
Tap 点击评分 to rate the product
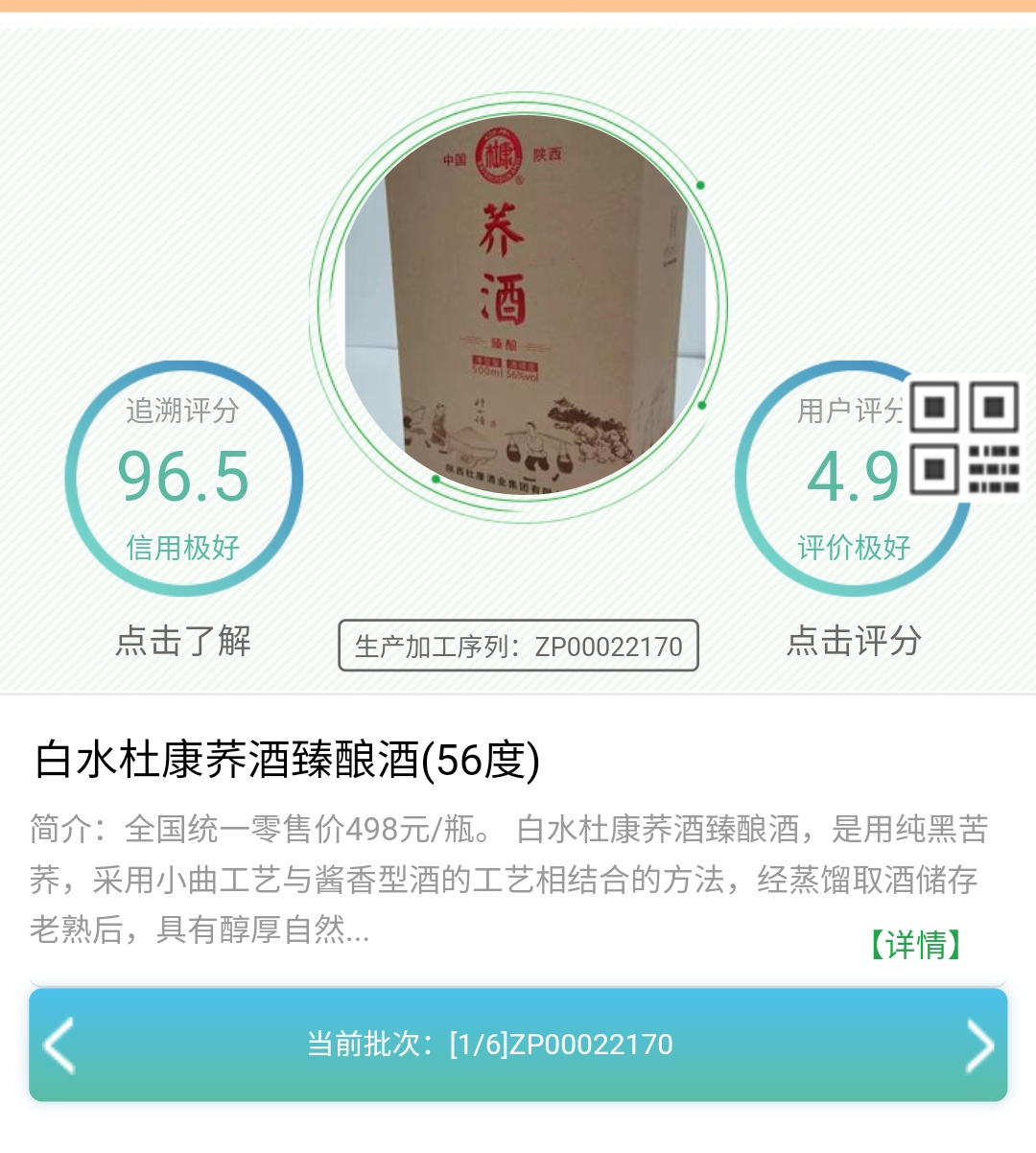coord(854,641)
